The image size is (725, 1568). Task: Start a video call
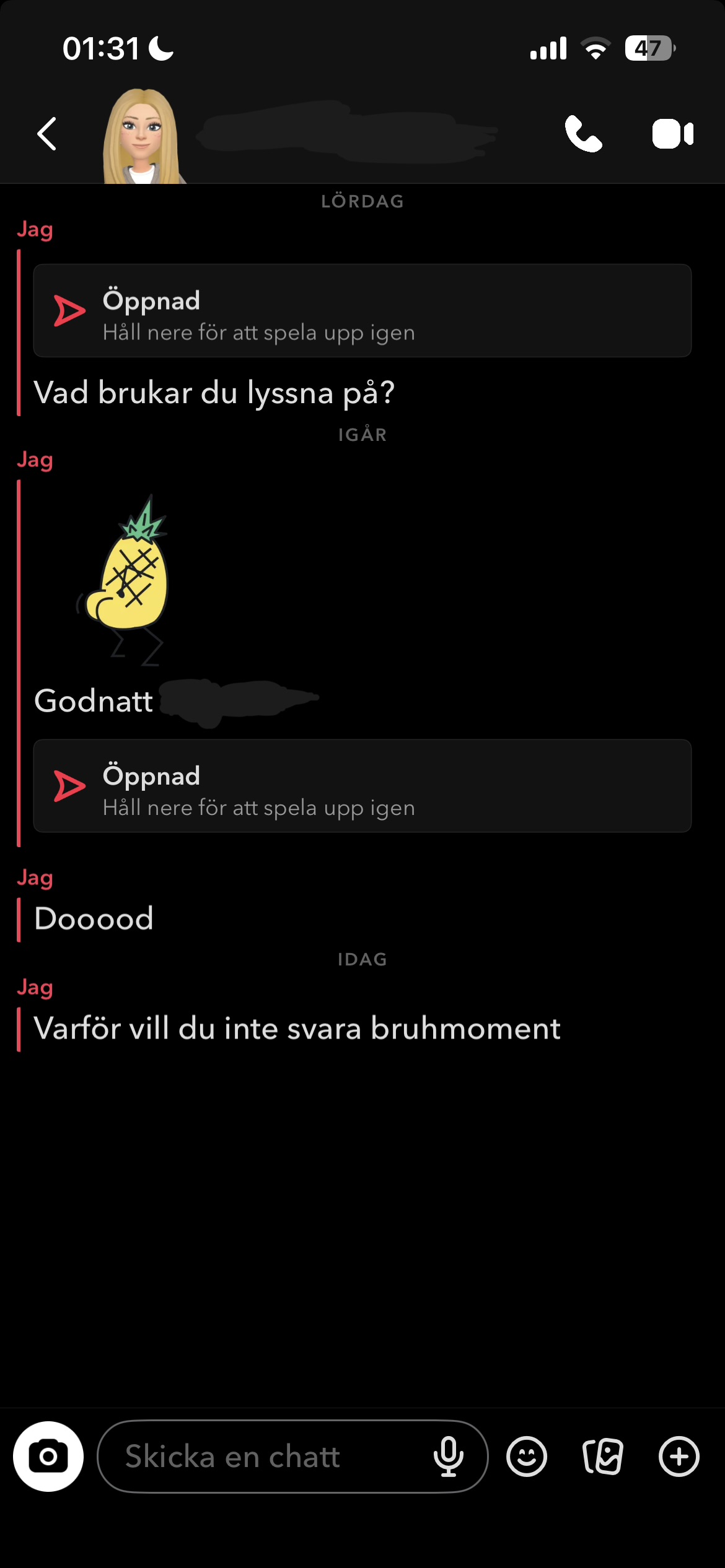coord(672,134)
